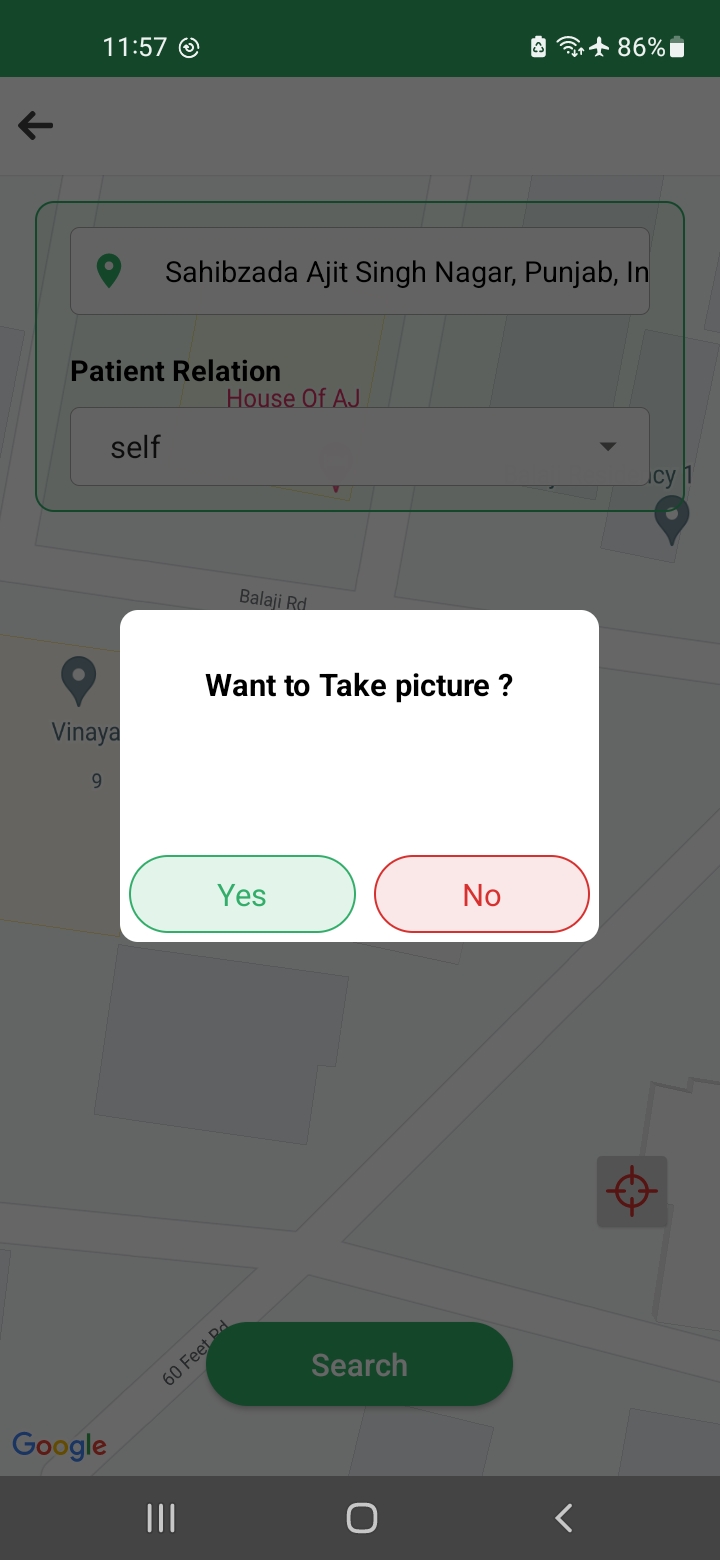
Task: Go back using the top-left arrow
Action: click(x=36, y=126)
